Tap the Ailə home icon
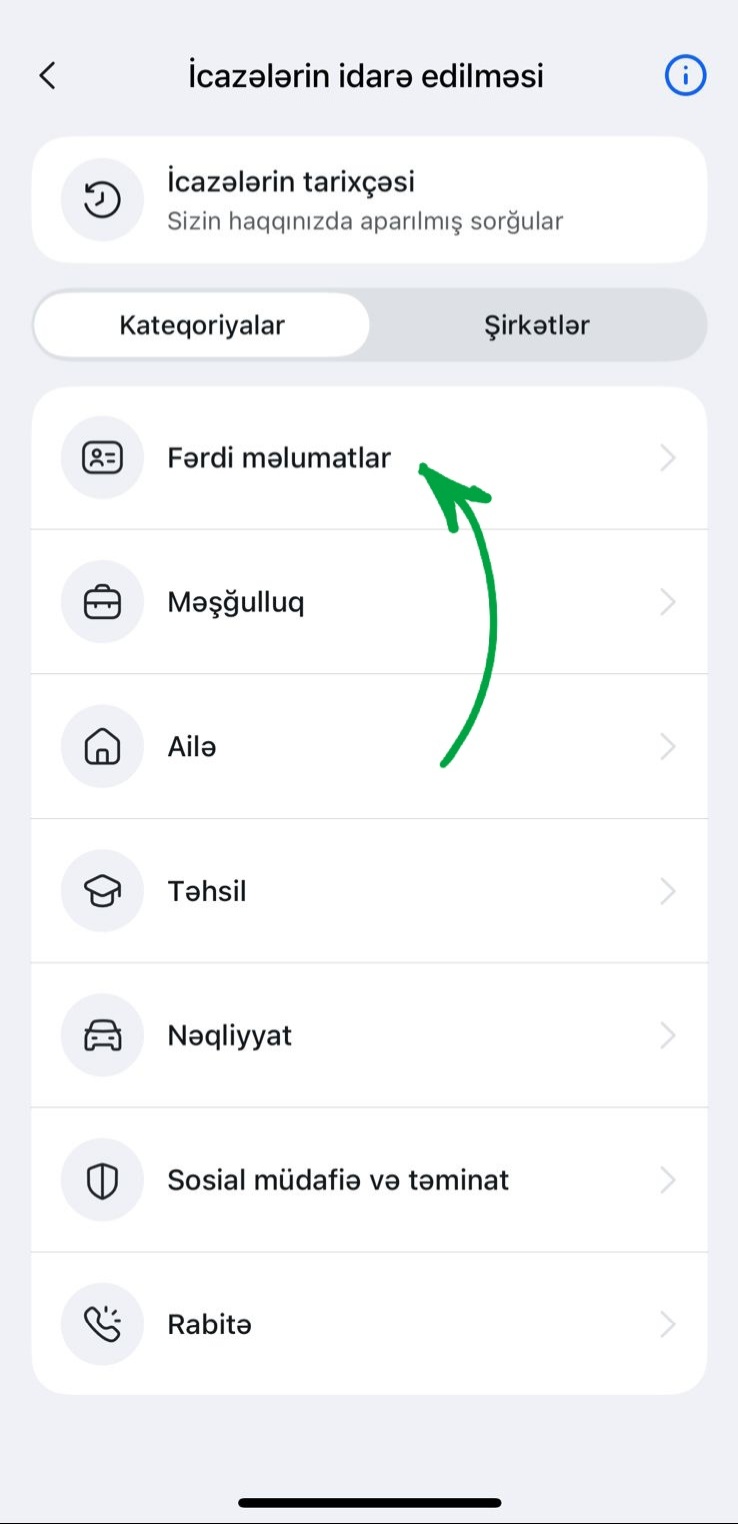The image size is (738, 1524). pyautogui.click(x=102, y=746)
